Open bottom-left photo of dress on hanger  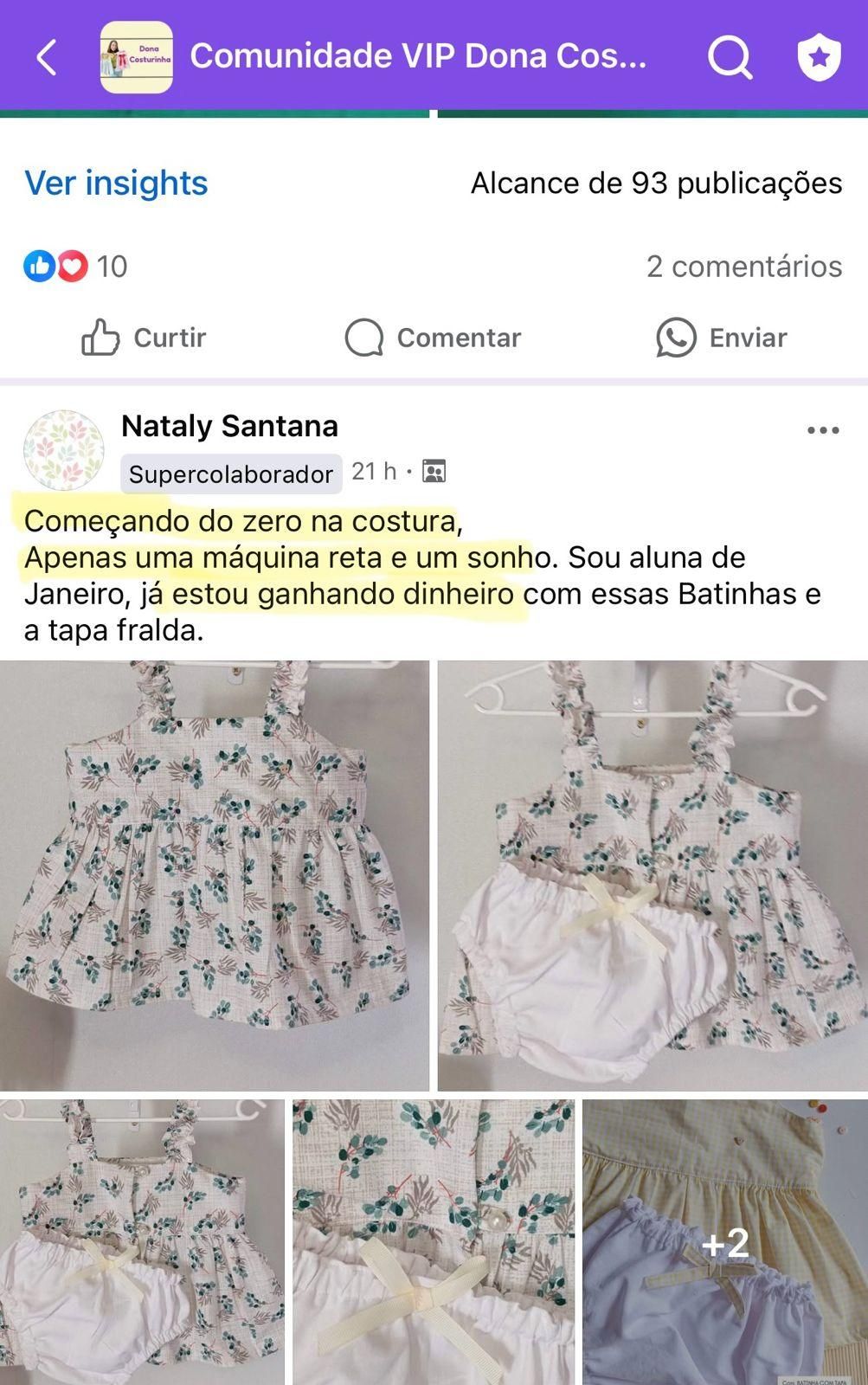(142, 1242)
